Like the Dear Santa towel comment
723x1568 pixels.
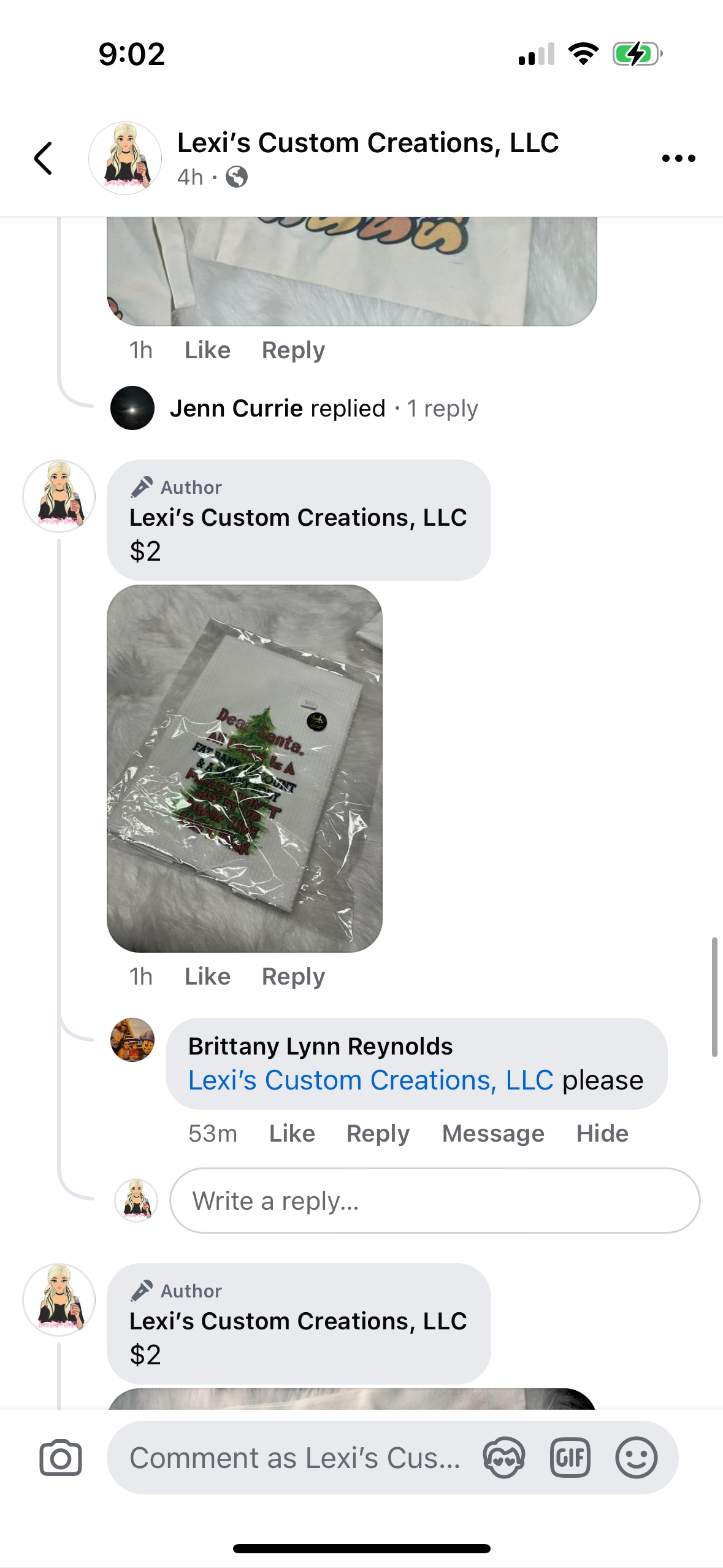(207, 976)
